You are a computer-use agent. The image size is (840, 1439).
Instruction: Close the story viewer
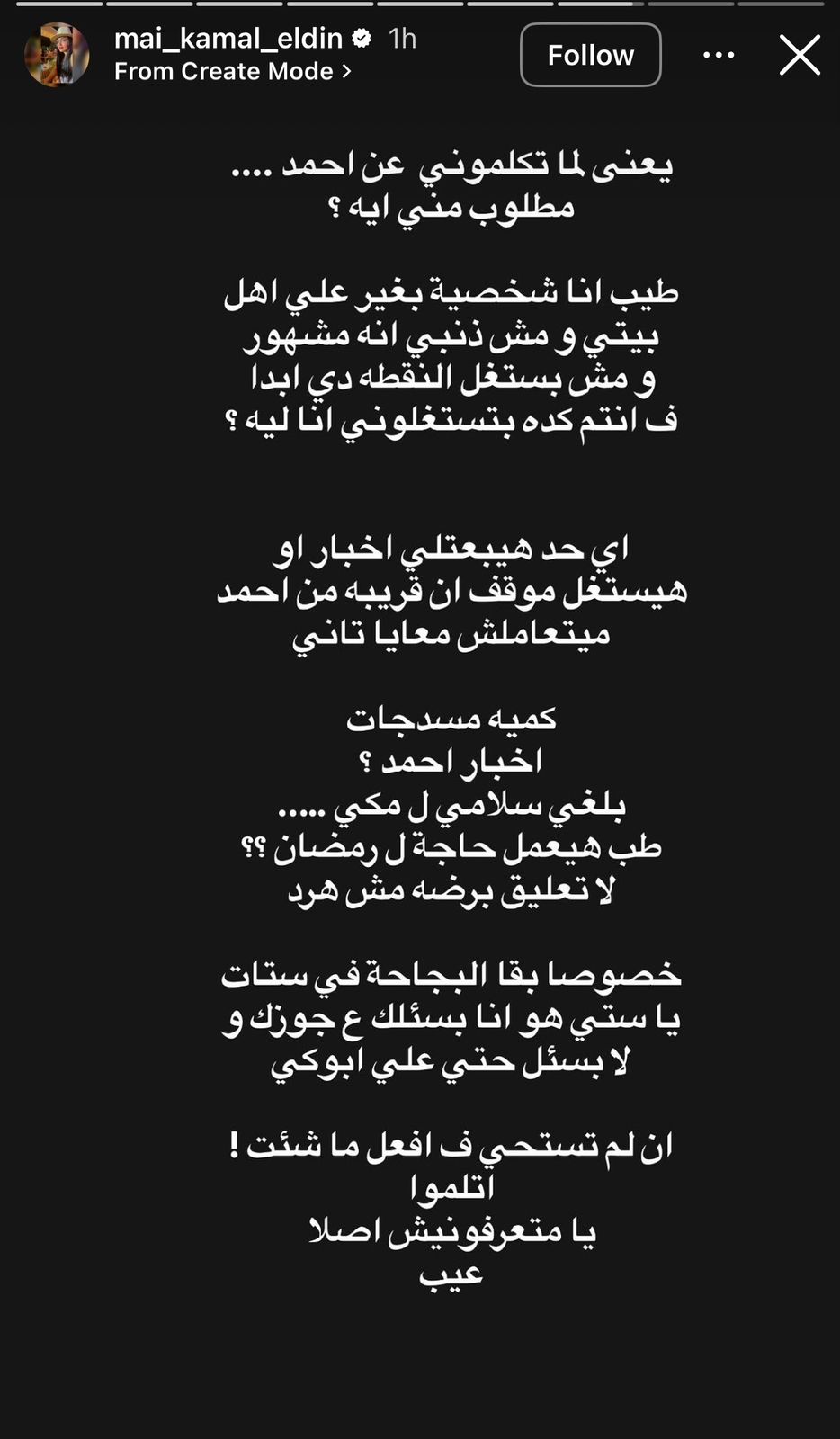coord(799,55)
